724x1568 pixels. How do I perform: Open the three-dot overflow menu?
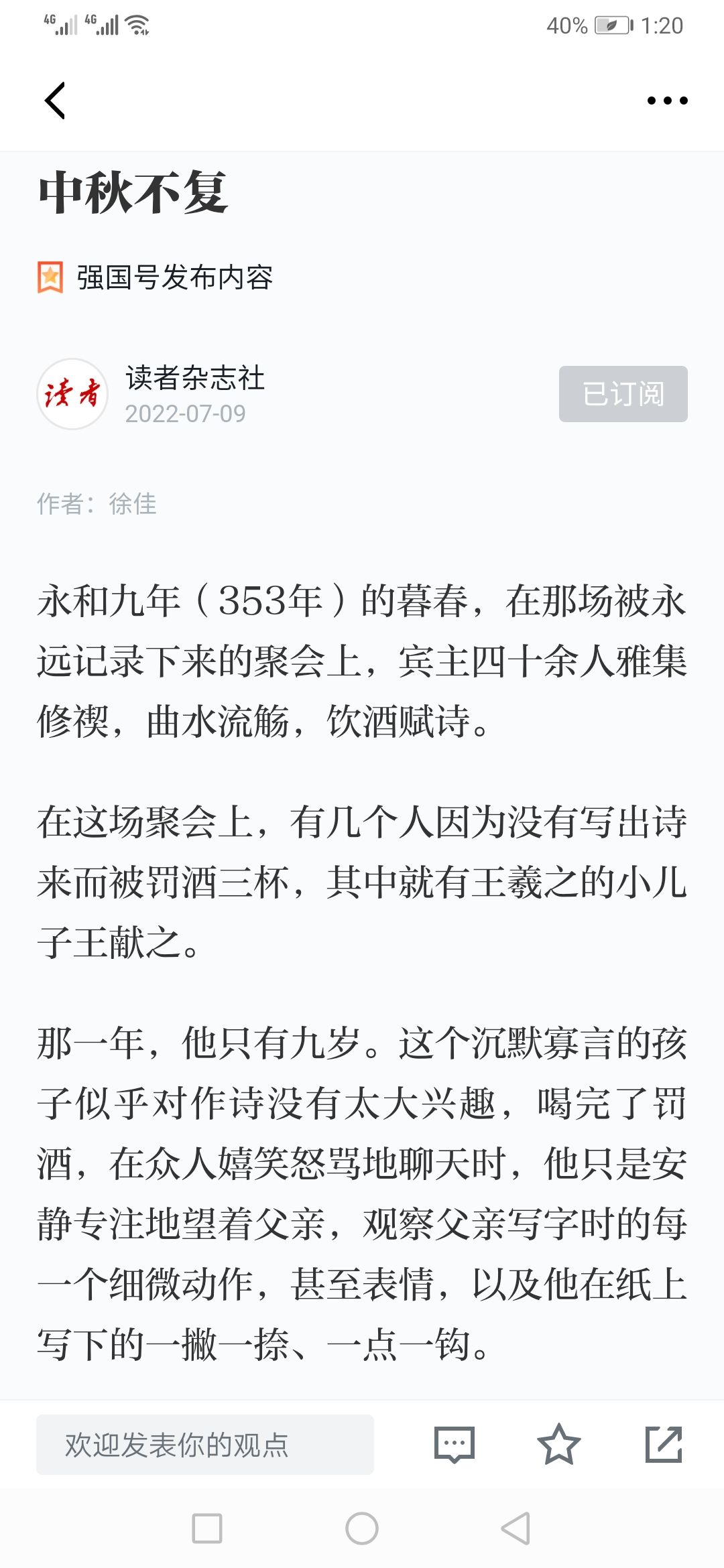pyautogui.click(x=667, y=101)
